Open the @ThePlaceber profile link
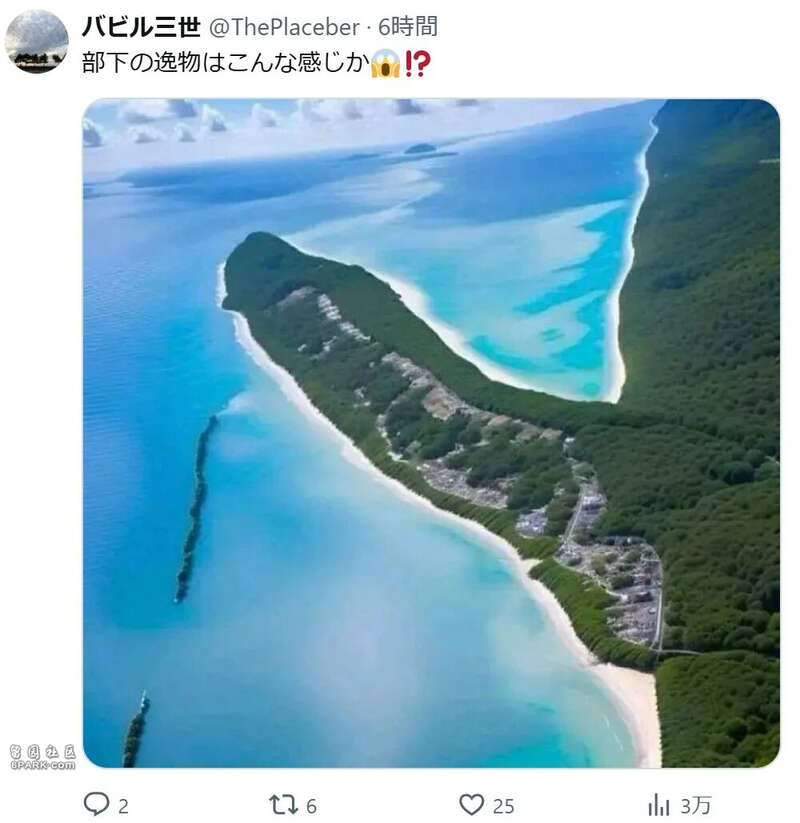Screen dimensions: 800x823 point(283,27)
